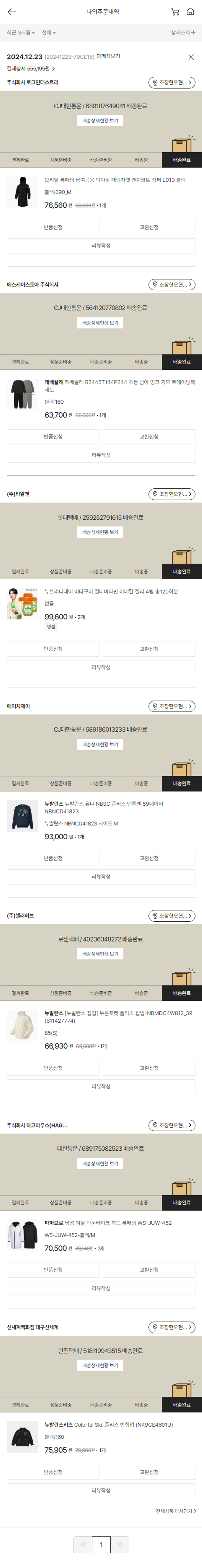Image resolution: width=202 pixels, height=1568 pixels.
Task: View delivery status for CJ대한통운 689187649041
Action: click(x=100, y=121)
